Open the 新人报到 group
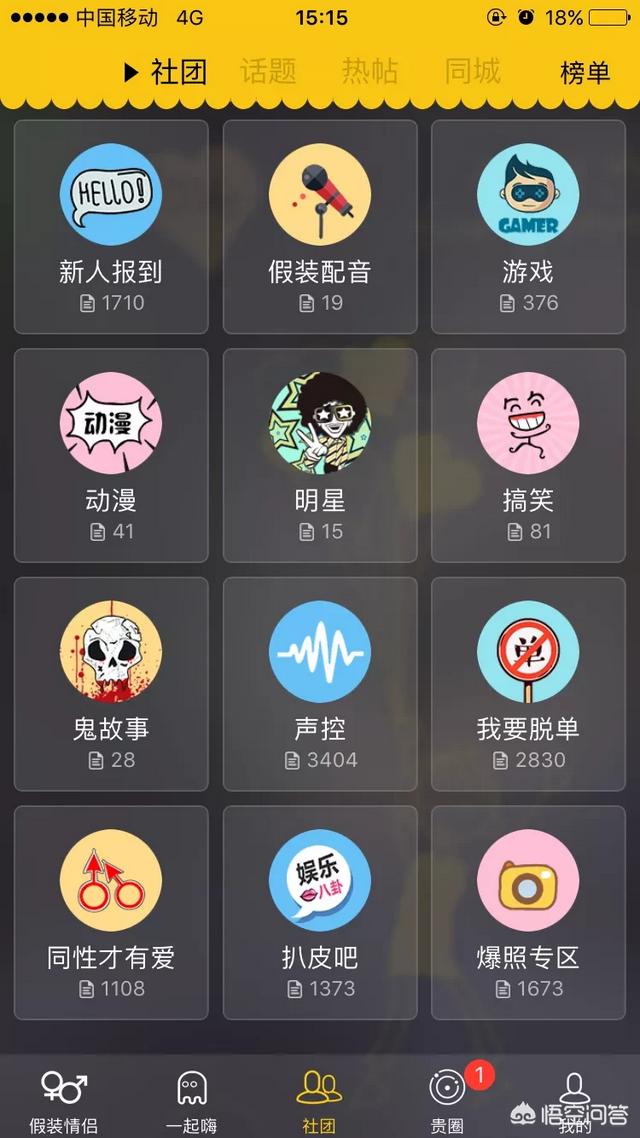 (111, 226)
